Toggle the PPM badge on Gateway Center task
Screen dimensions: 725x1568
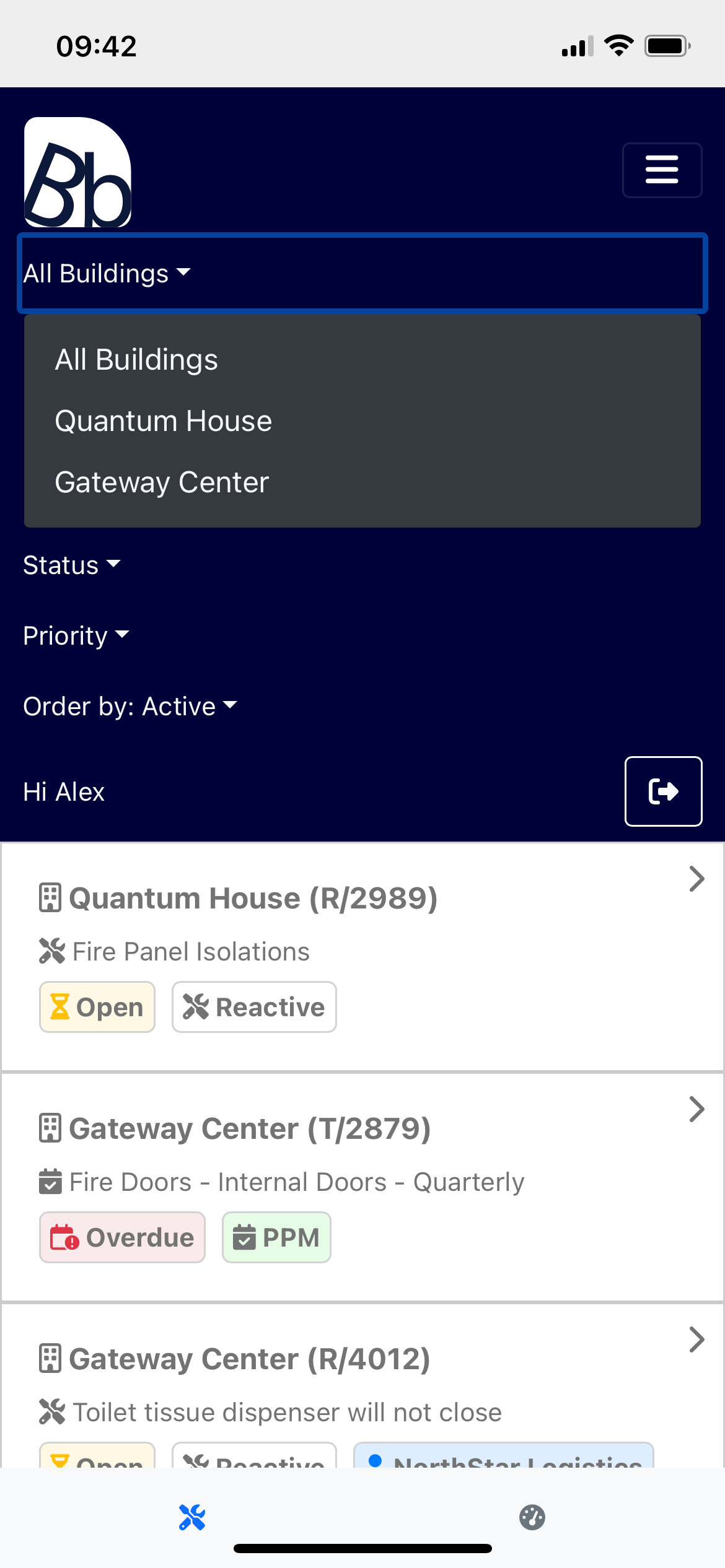coord(276,1237)
